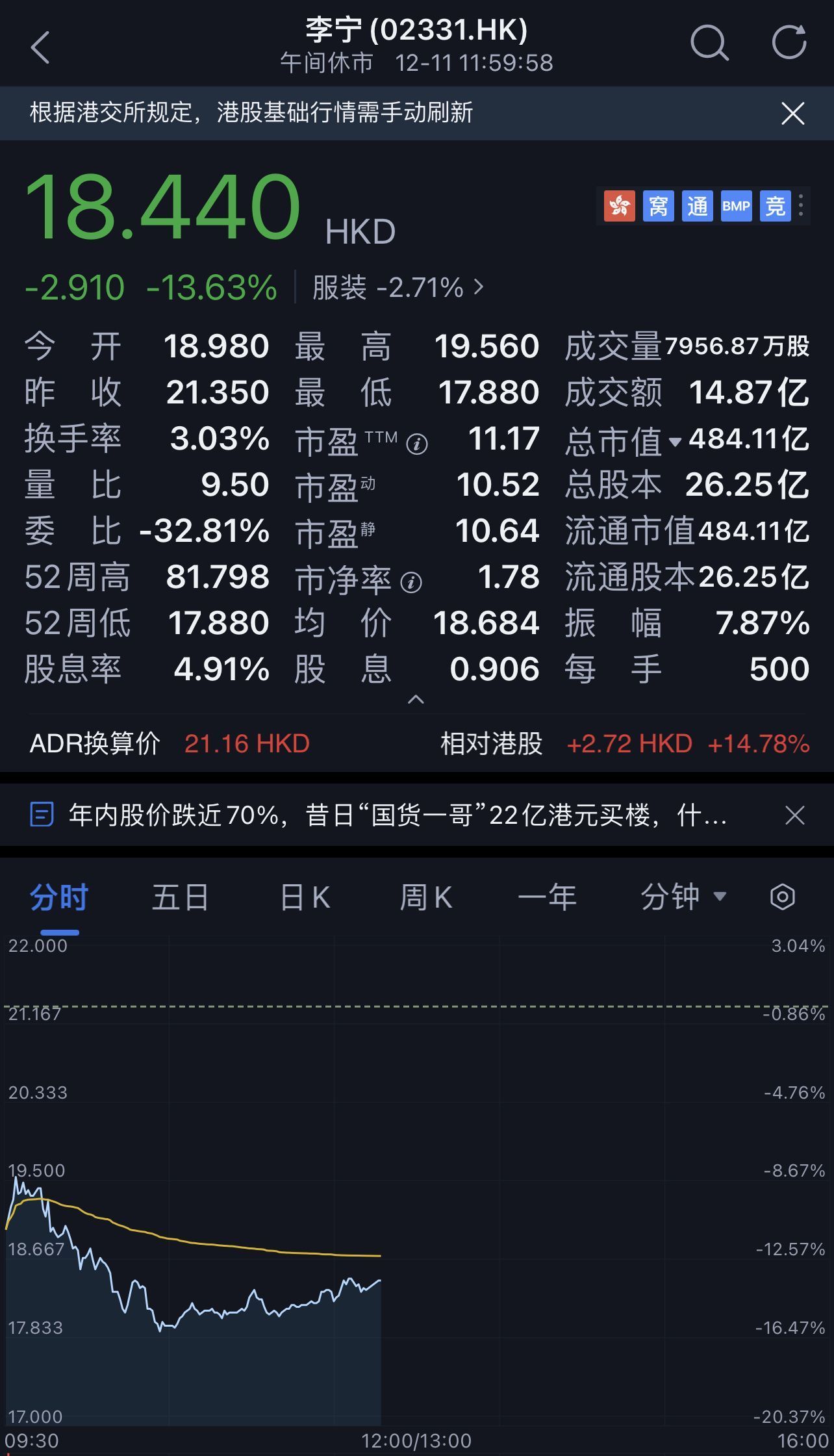Refresh the stock quote
Image resolution: width=834 pixels, height=1456 pixels.
pyautogui.click(x=789, y=43)
